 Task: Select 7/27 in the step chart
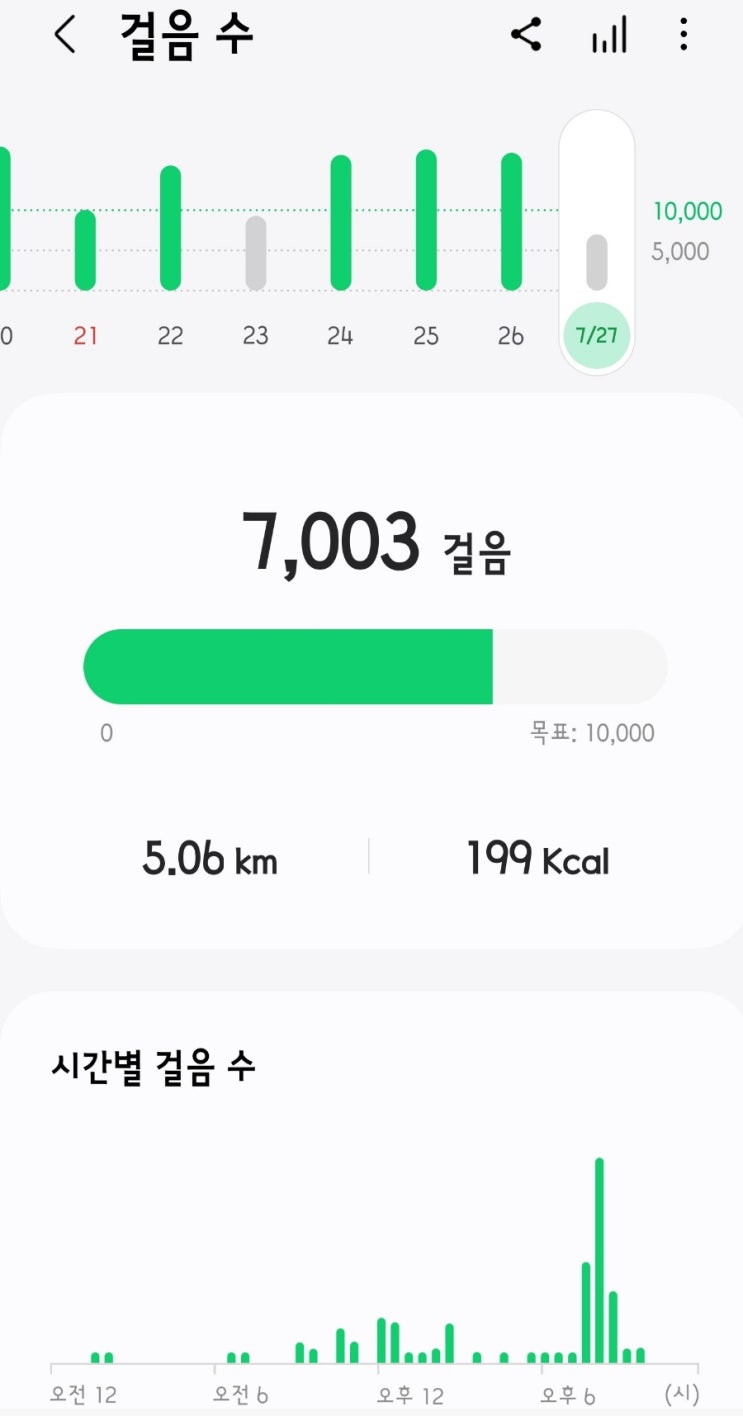tap(596, 334)
